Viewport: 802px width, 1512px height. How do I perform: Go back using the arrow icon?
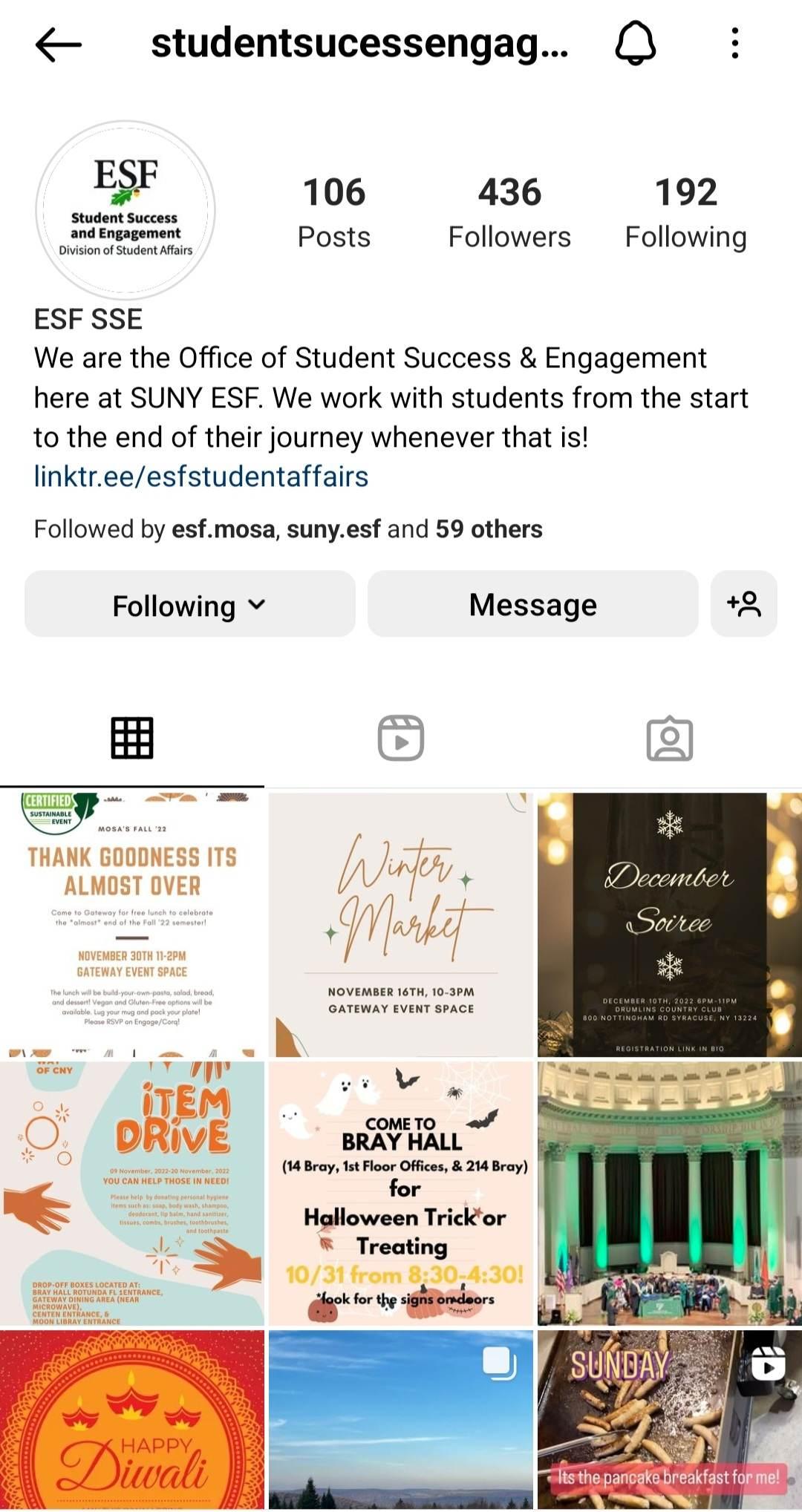58,45
